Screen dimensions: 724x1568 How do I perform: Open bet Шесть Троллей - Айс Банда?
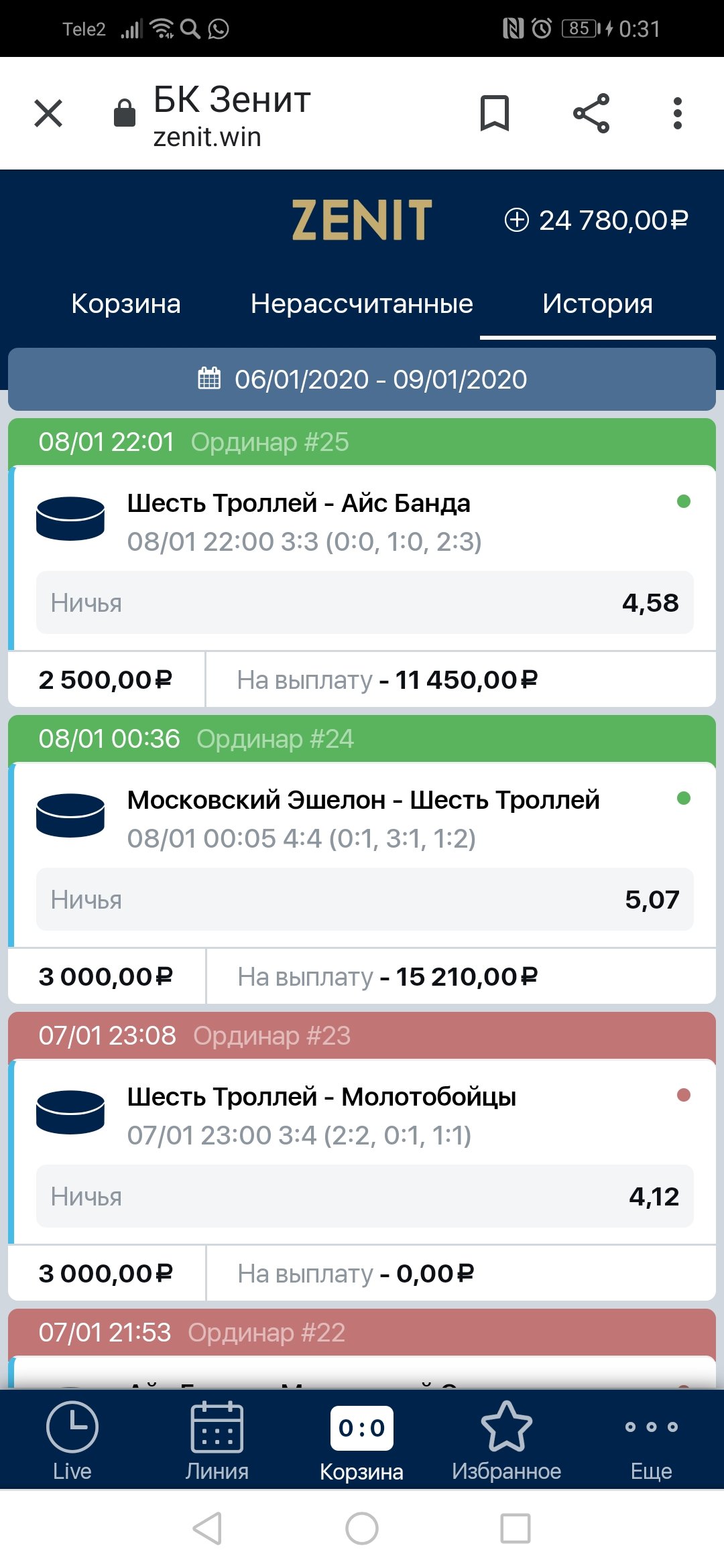point(299,503)
